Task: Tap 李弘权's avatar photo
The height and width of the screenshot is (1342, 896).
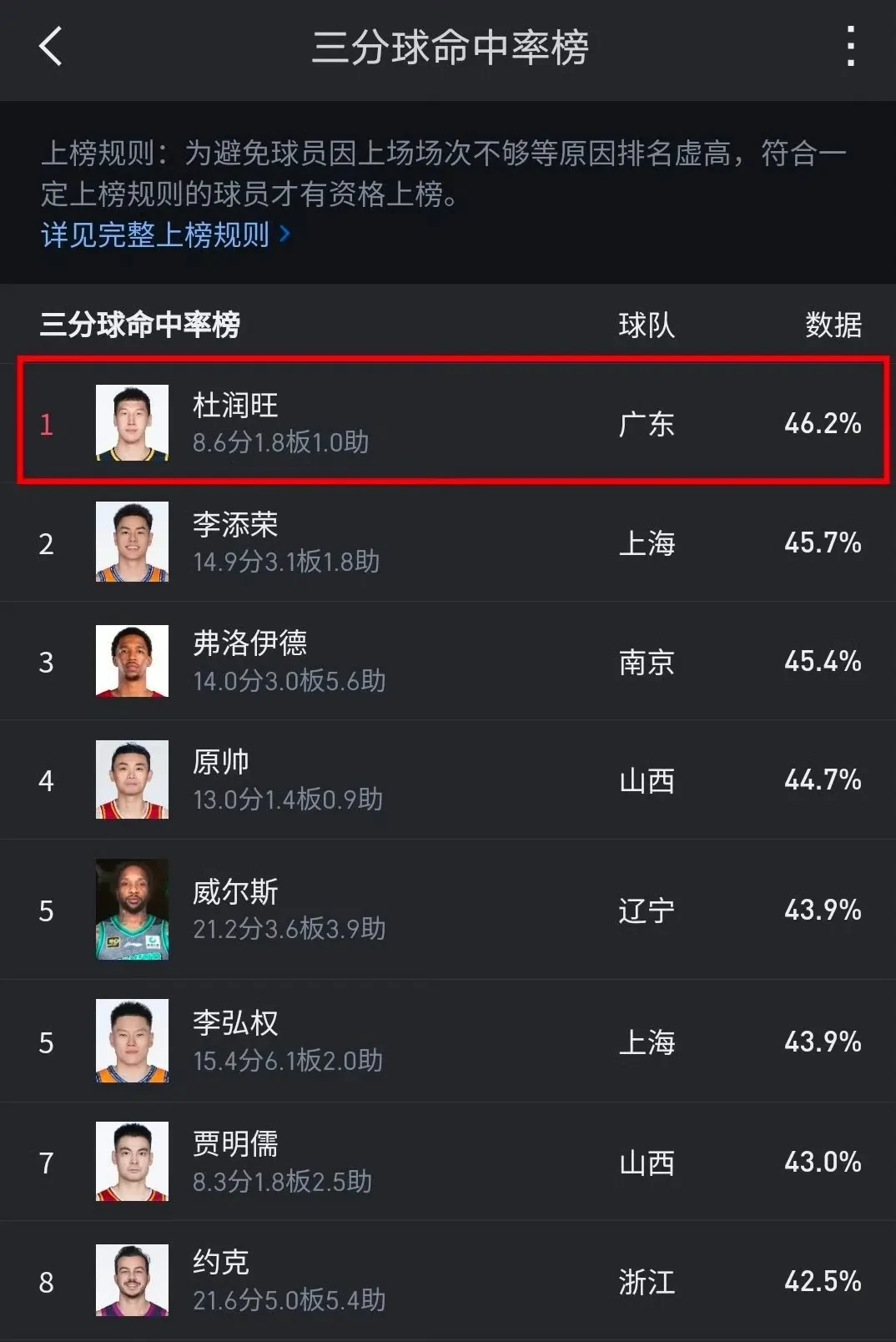Action: tap(131, 1041)
